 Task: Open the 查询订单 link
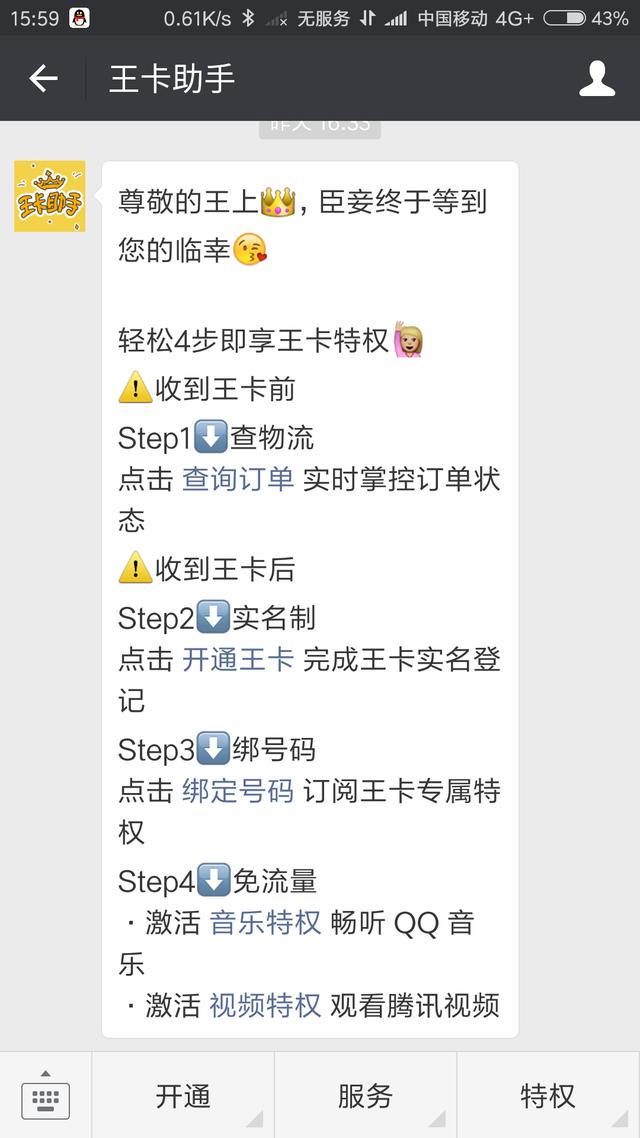point(238,479)
